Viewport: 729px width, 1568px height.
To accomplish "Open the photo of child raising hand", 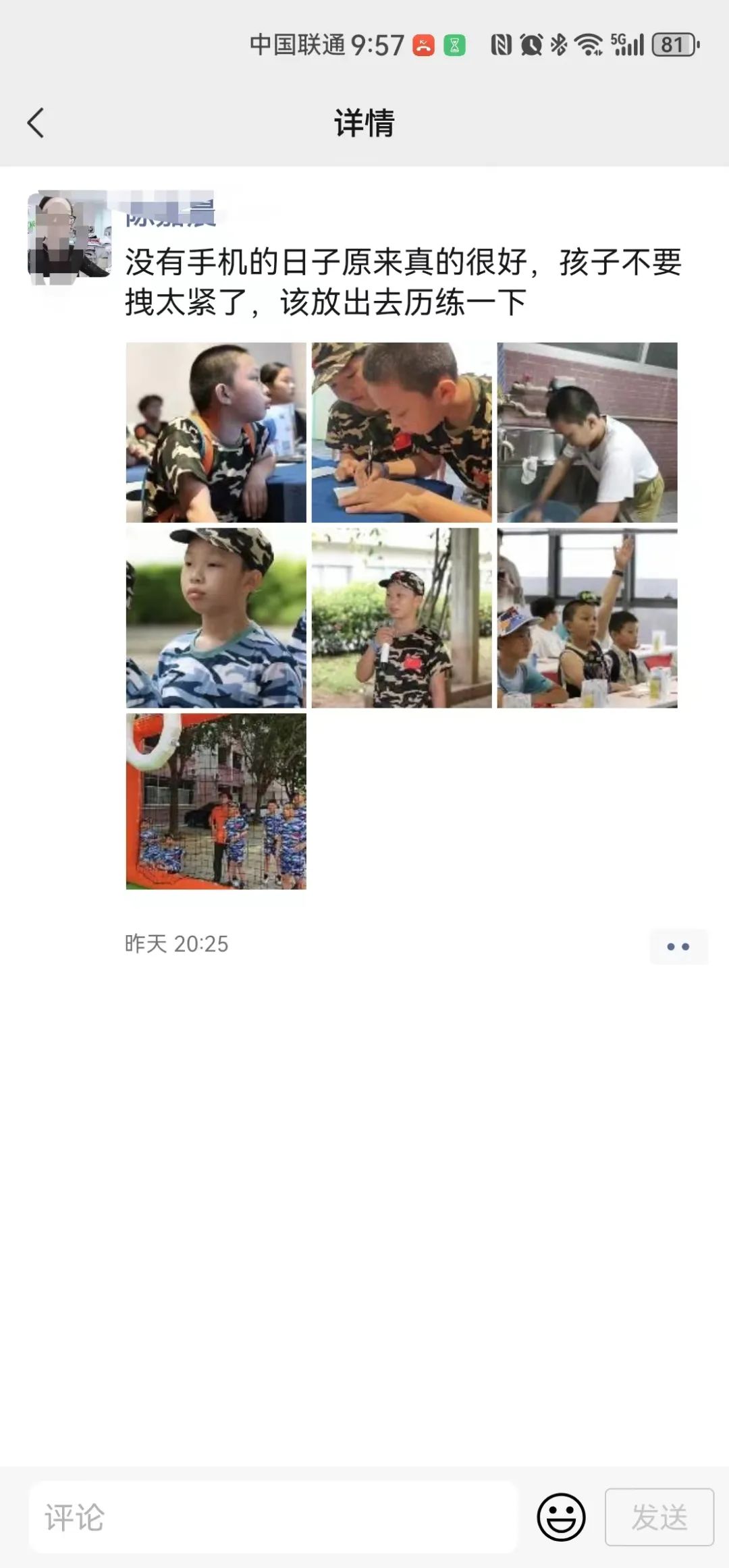I will (x=587, y=618).
